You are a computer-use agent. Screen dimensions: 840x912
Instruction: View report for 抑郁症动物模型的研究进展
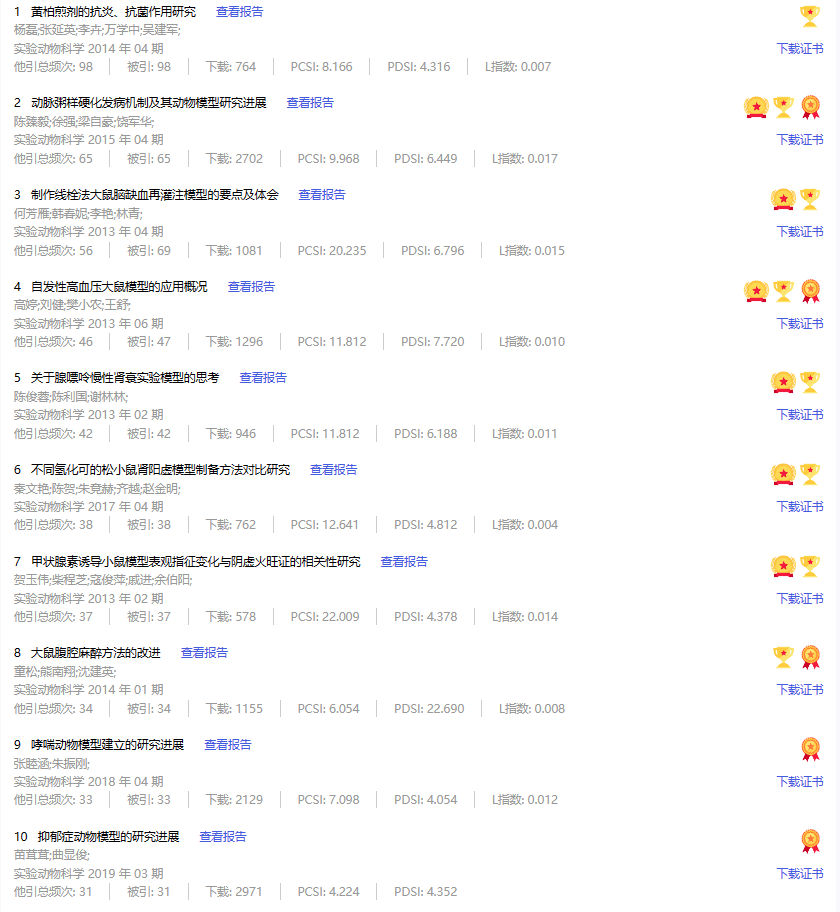click(223, 837)
